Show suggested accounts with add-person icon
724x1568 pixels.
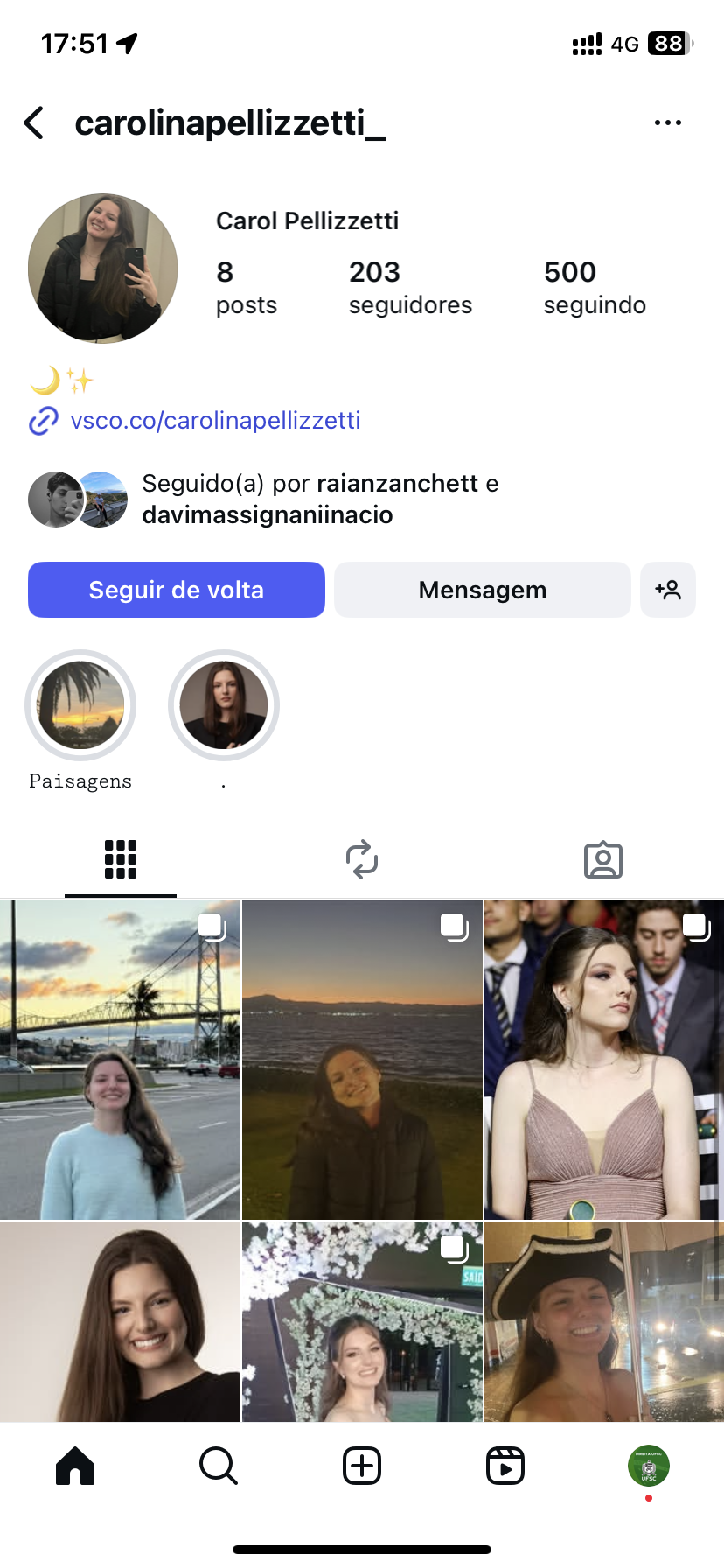pos(668,590)
